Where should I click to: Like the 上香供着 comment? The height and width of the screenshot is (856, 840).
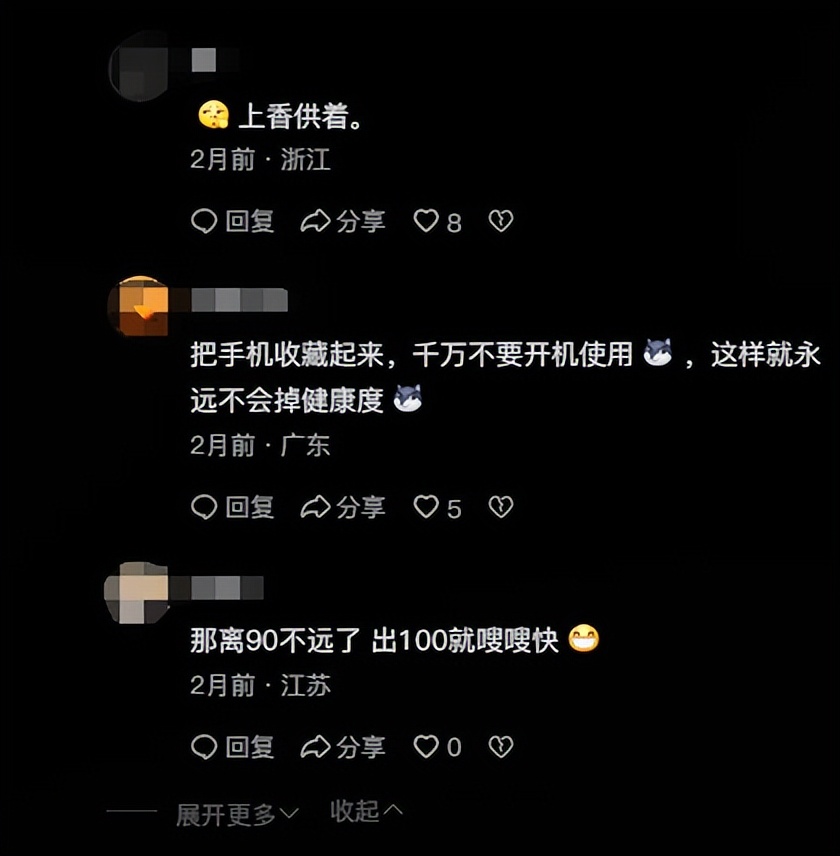click(x=427, y=221)
